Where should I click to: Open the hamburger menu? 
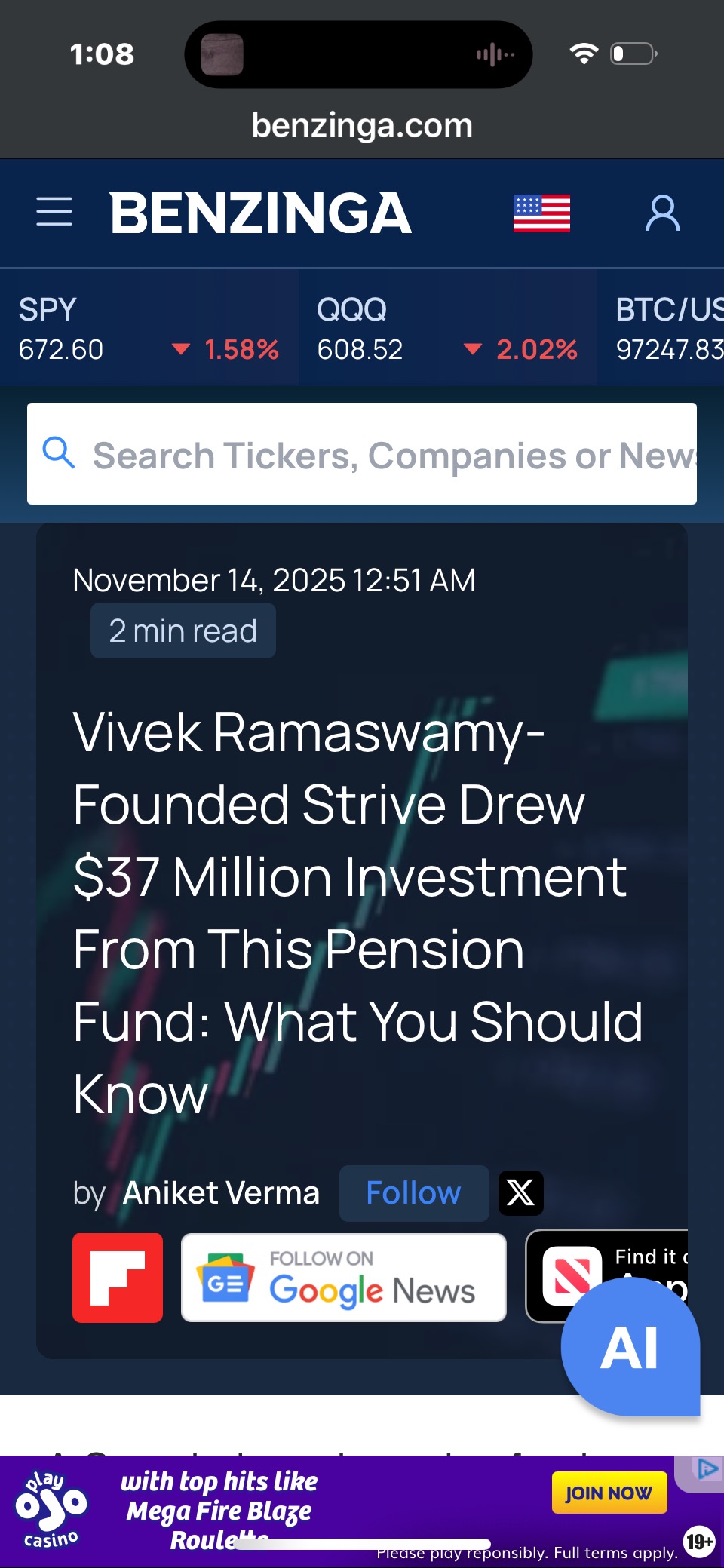click(54, 212)
